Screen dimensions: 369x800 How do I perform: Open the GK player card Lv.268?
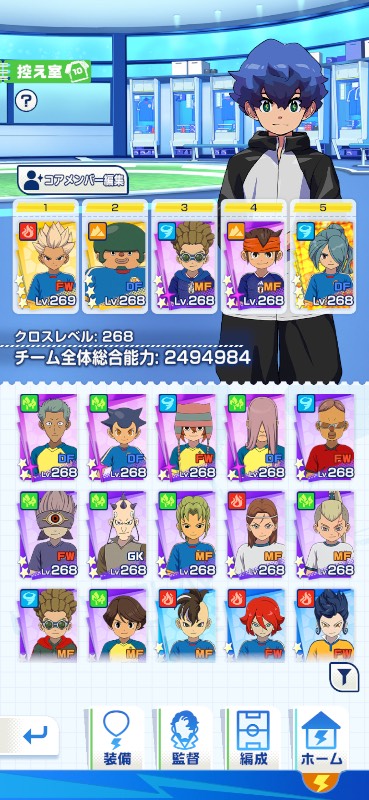click(x=117, y=535)
